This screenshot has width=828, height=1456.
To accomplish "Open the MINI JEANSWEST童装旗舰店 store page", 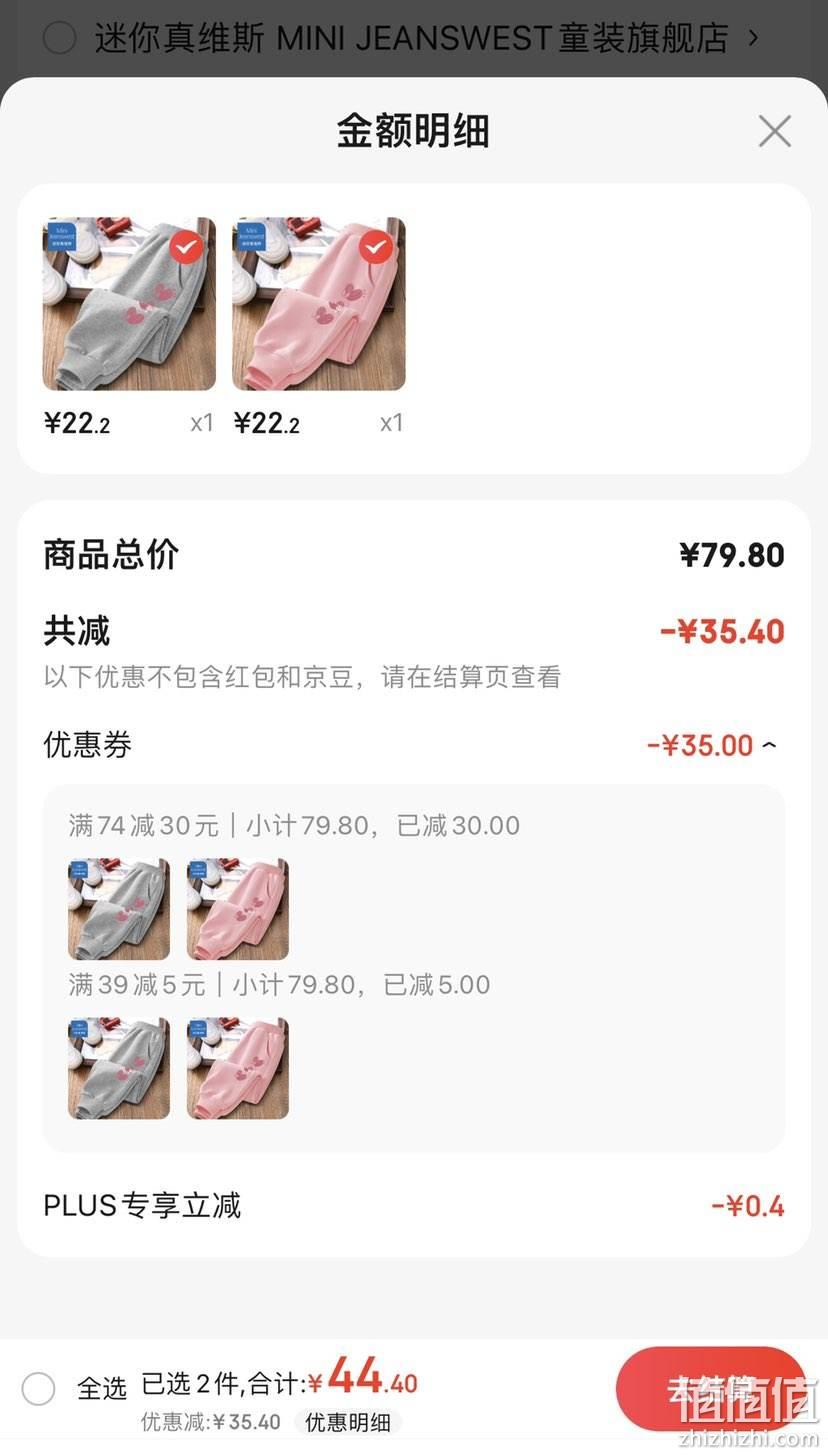I will 427,38.
